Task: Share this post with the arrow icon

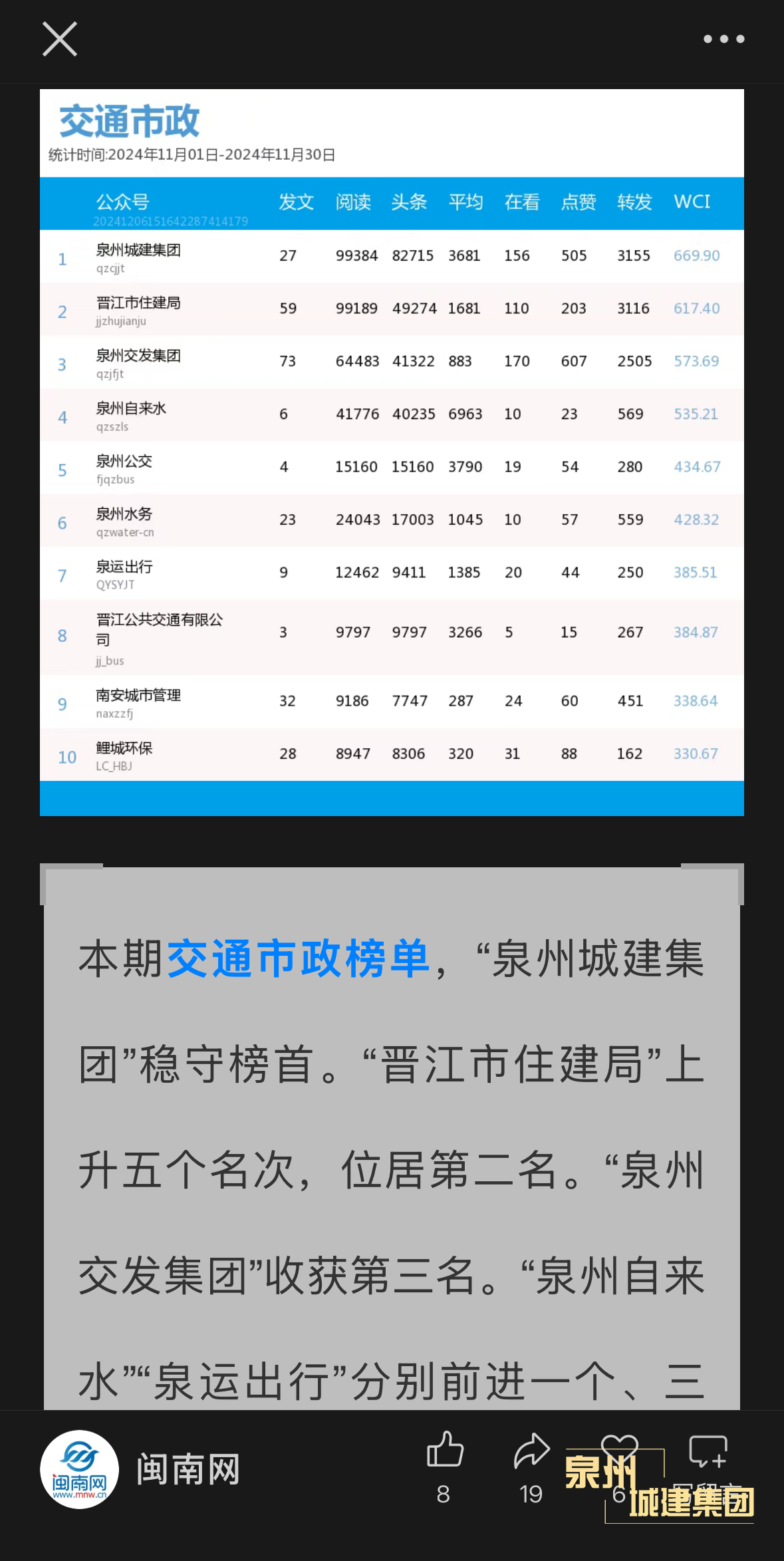Action: point(531,1451)
